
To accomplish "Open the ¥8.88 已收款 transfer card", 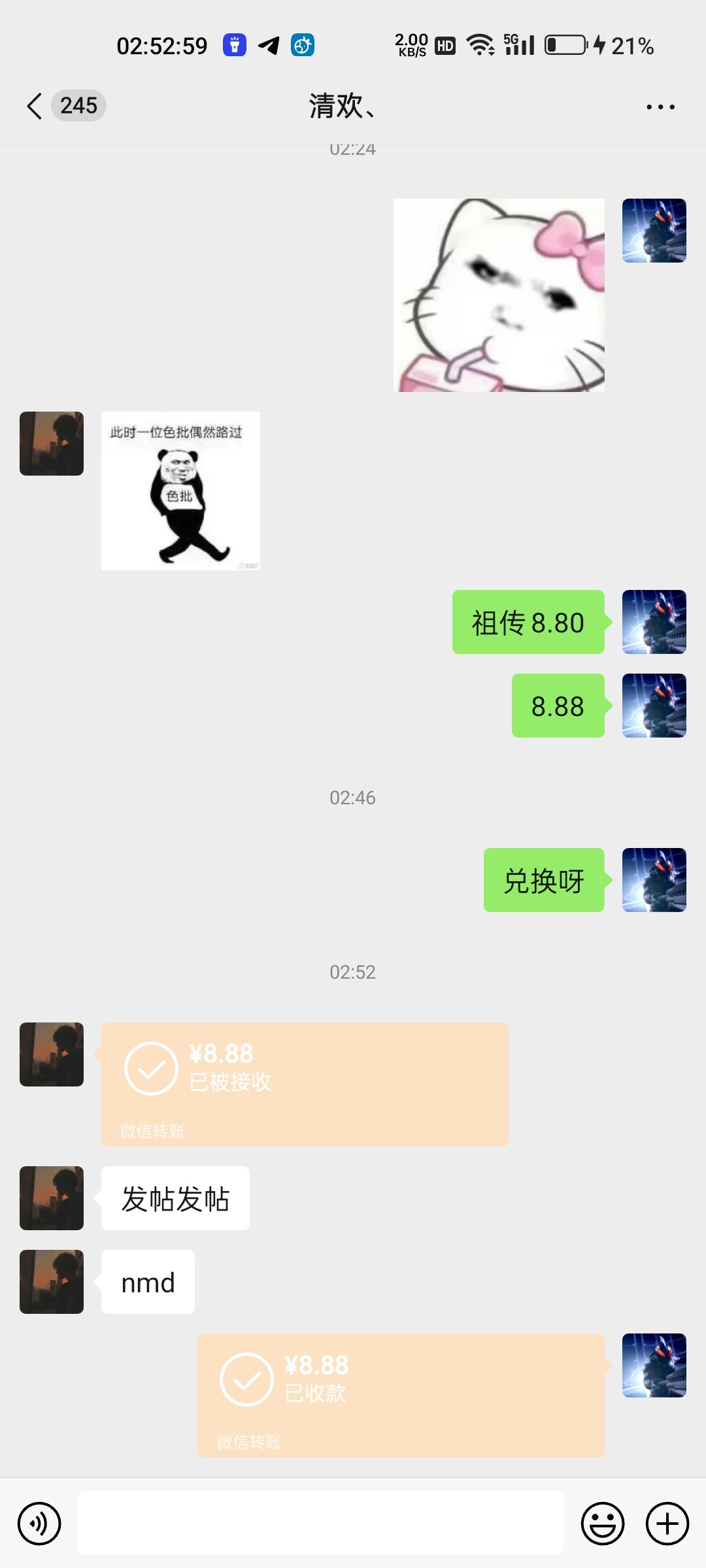I will (401, 1395).
